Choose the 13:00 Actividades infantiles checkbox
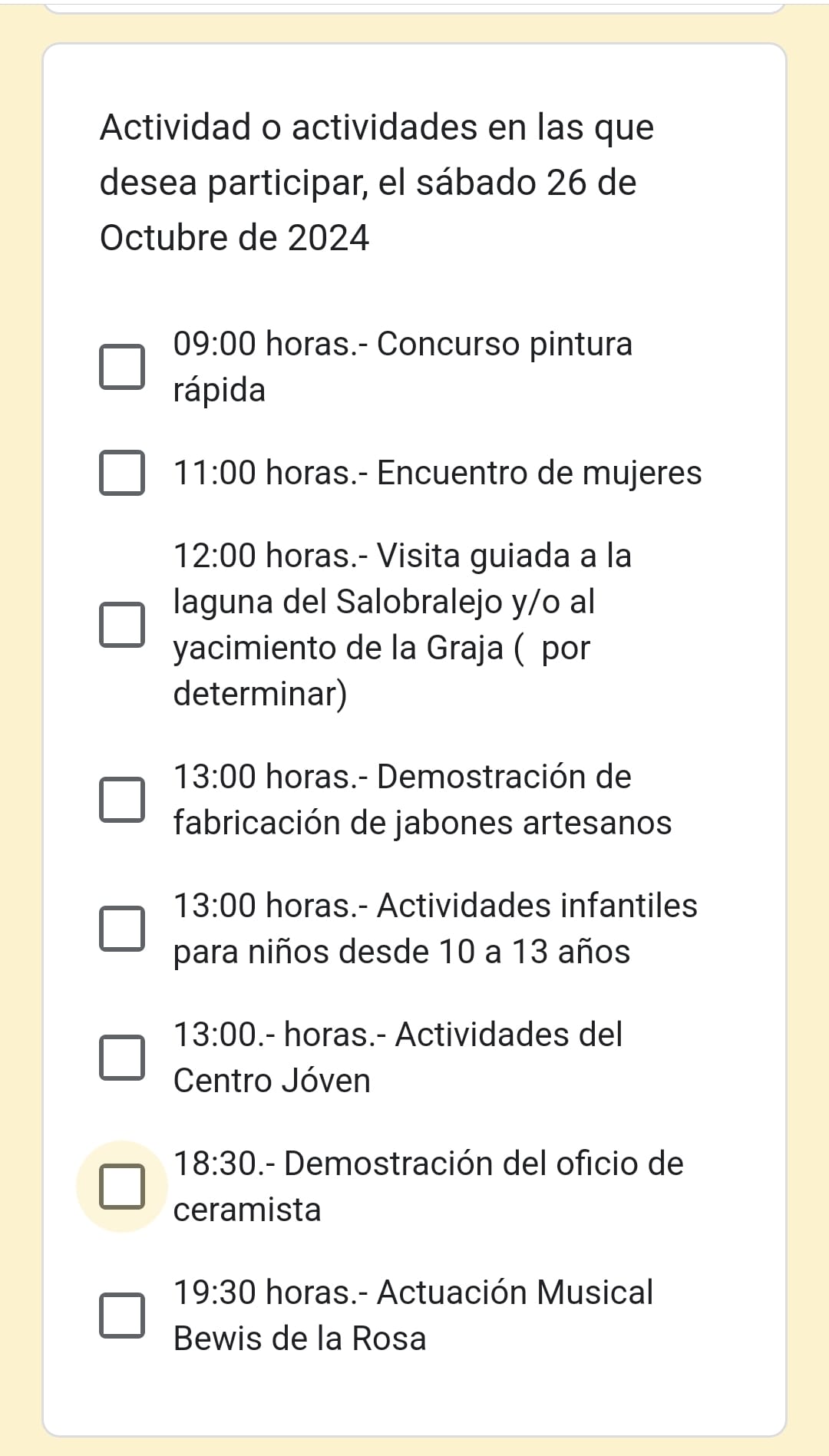Image resolution: width=829 pixels, height=1456 pixels. [x=122, y=929]
